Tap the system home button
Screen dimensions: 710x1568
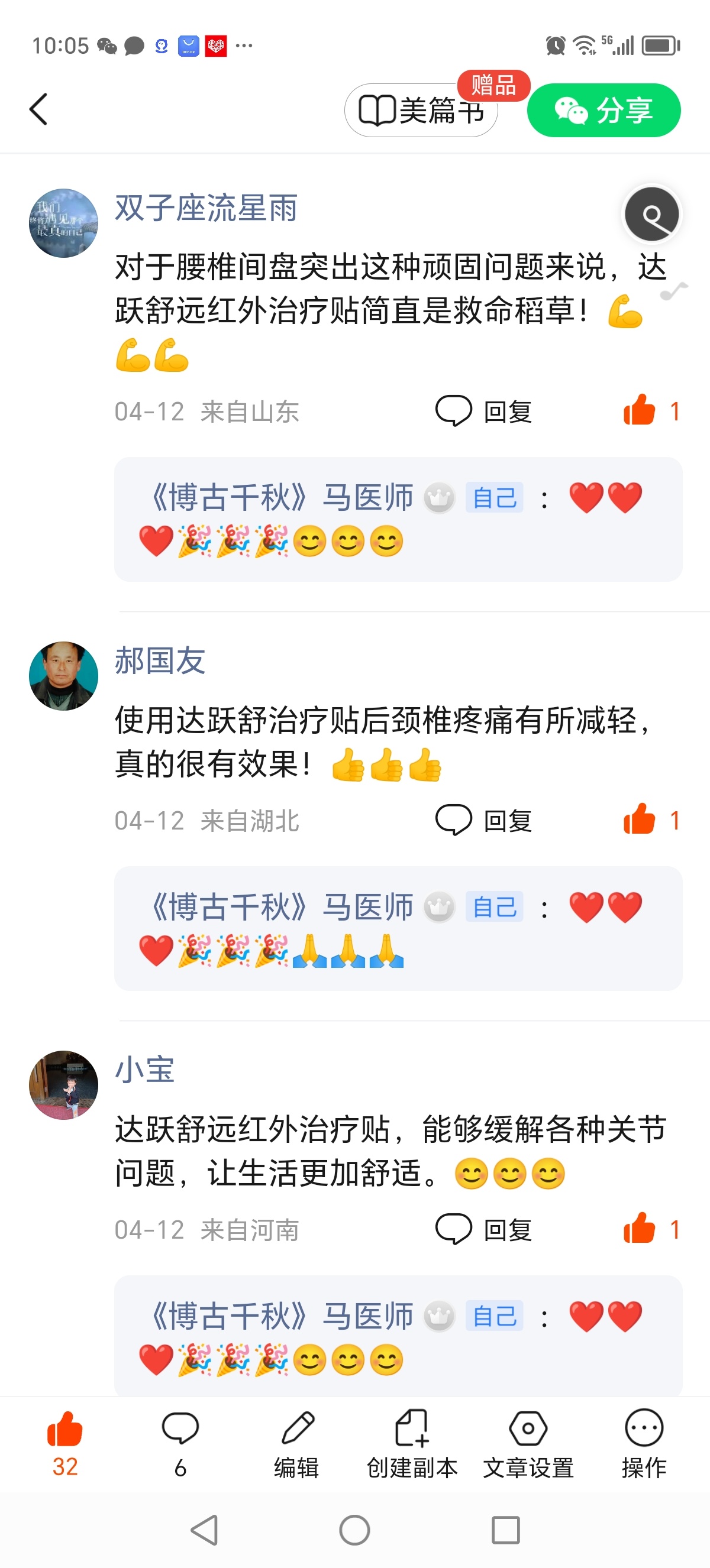[x=354, y=1530]
